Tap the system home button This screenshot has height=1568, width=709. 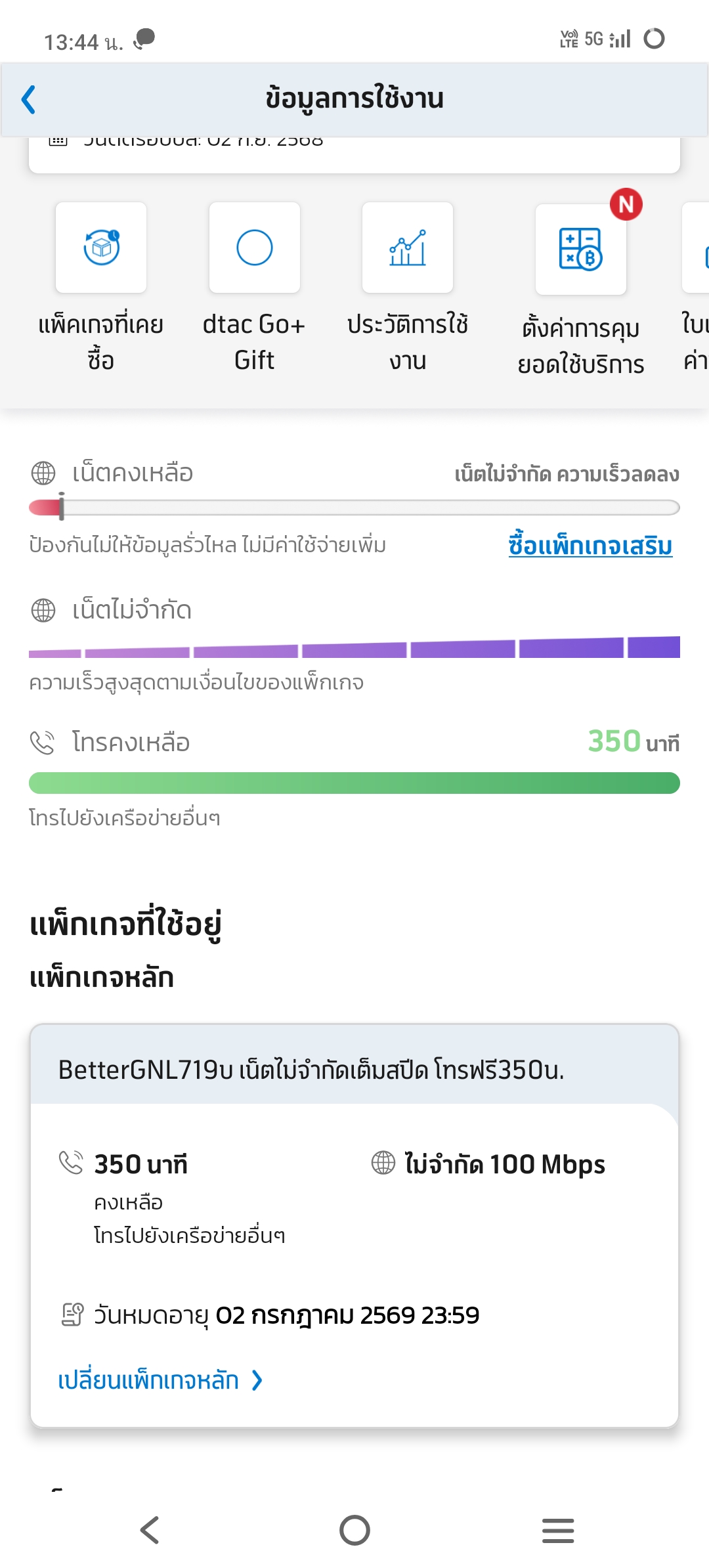[x=354, y=1530]
